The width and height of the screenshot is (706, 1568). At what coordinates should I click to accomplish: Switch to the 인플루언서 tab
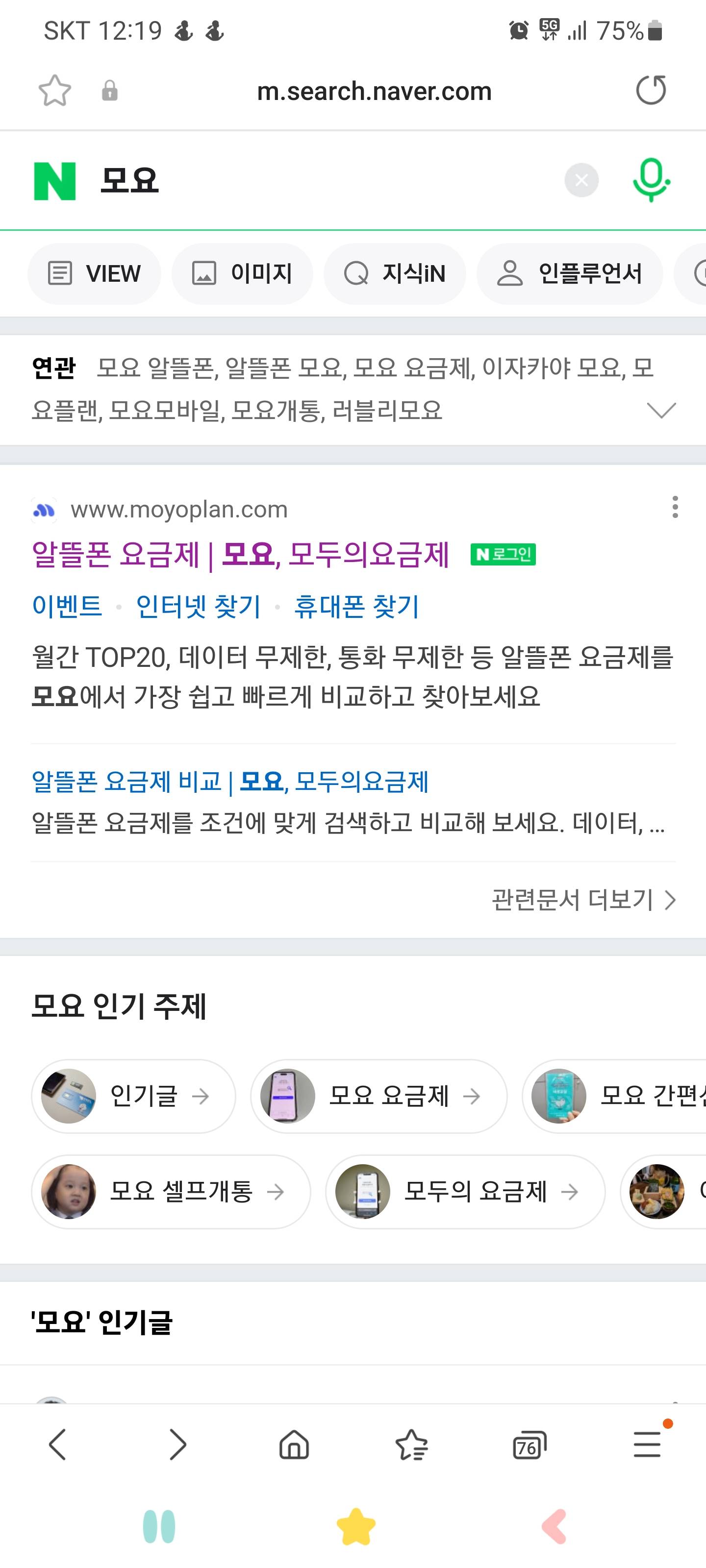coord(570,274)
